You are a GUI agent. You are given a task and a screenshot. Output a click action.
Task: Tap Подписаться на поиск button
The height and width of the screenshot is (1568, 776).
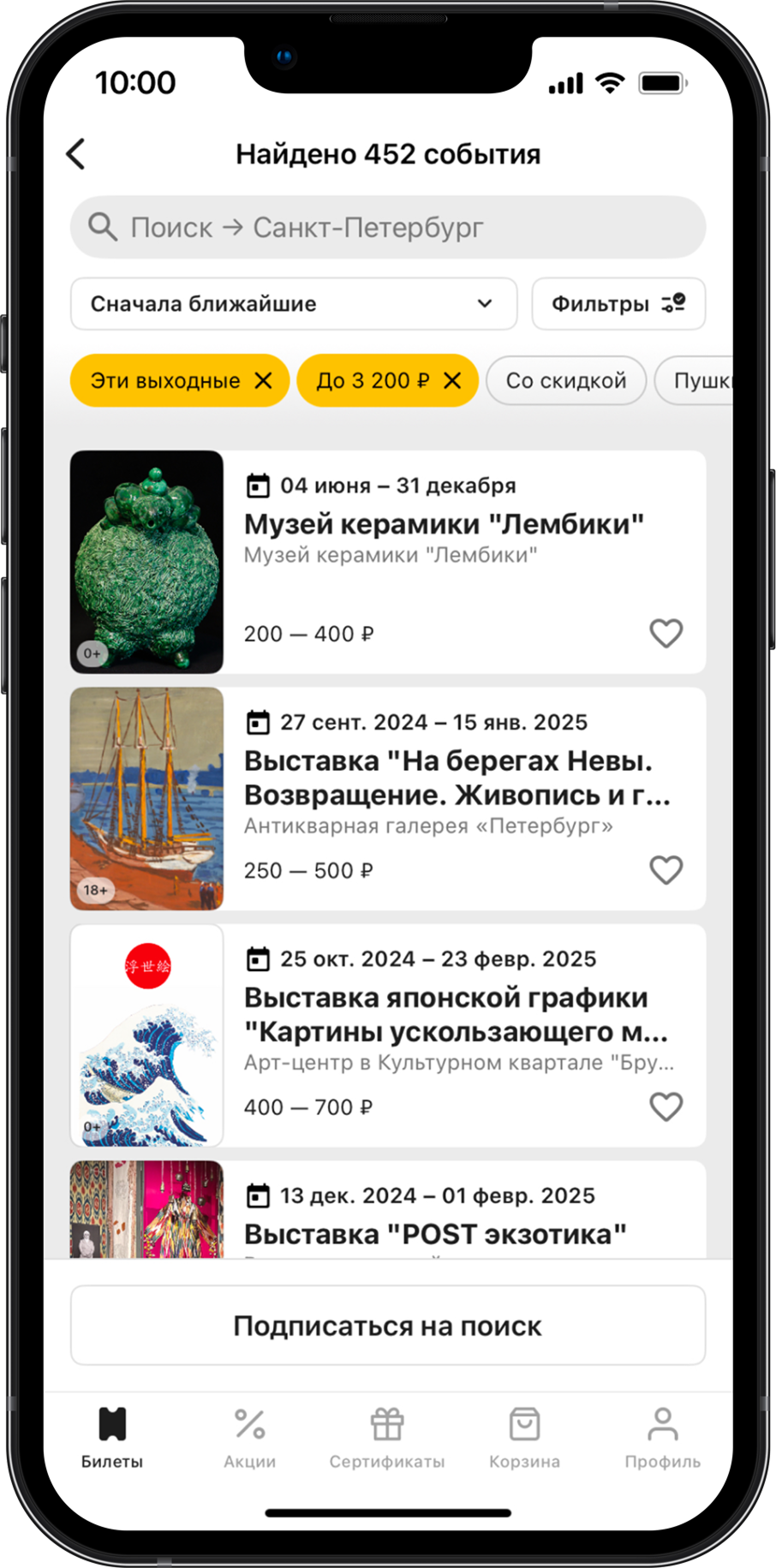click(x=387, y=1326)
